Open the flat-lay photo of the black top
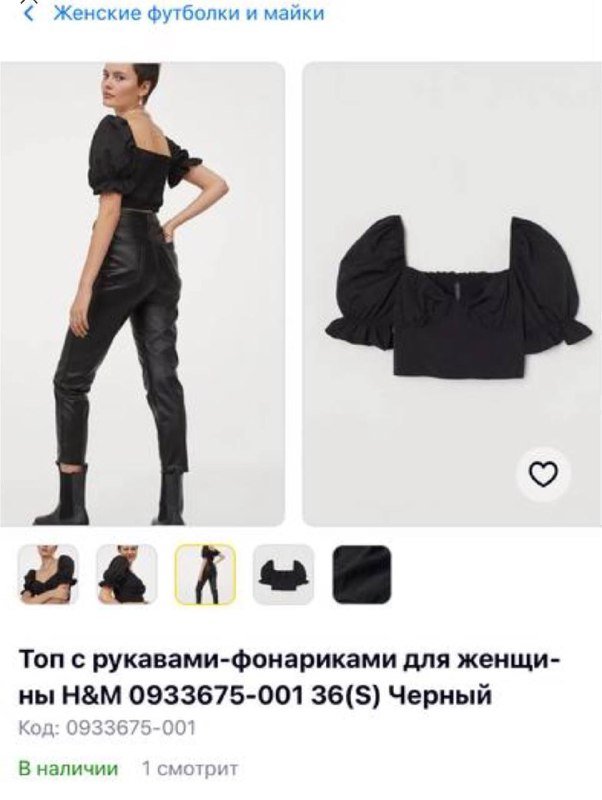The height and width of the screenshot is (800, 602). click(452, 293)
